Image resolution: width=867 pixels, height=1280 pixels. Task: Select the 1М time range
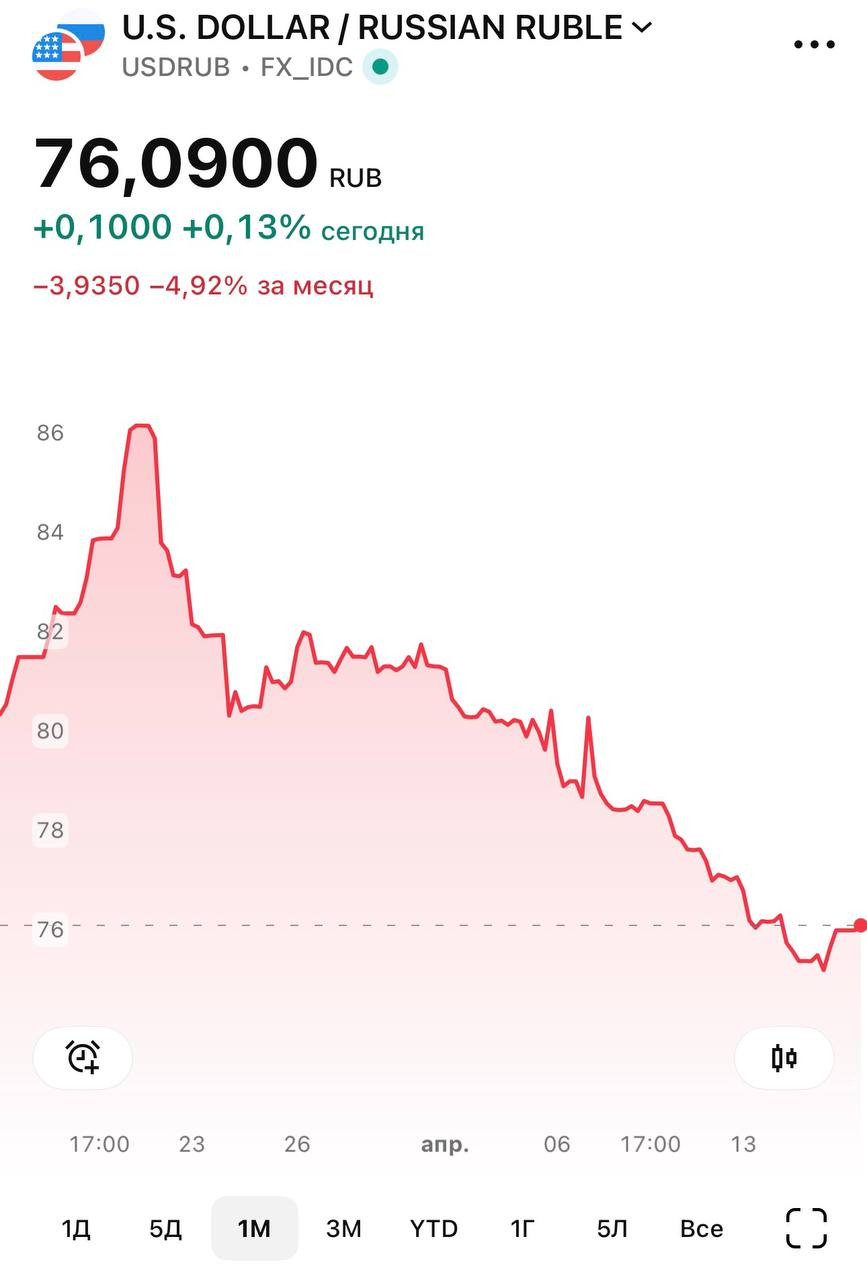[x=254, y=1228]
